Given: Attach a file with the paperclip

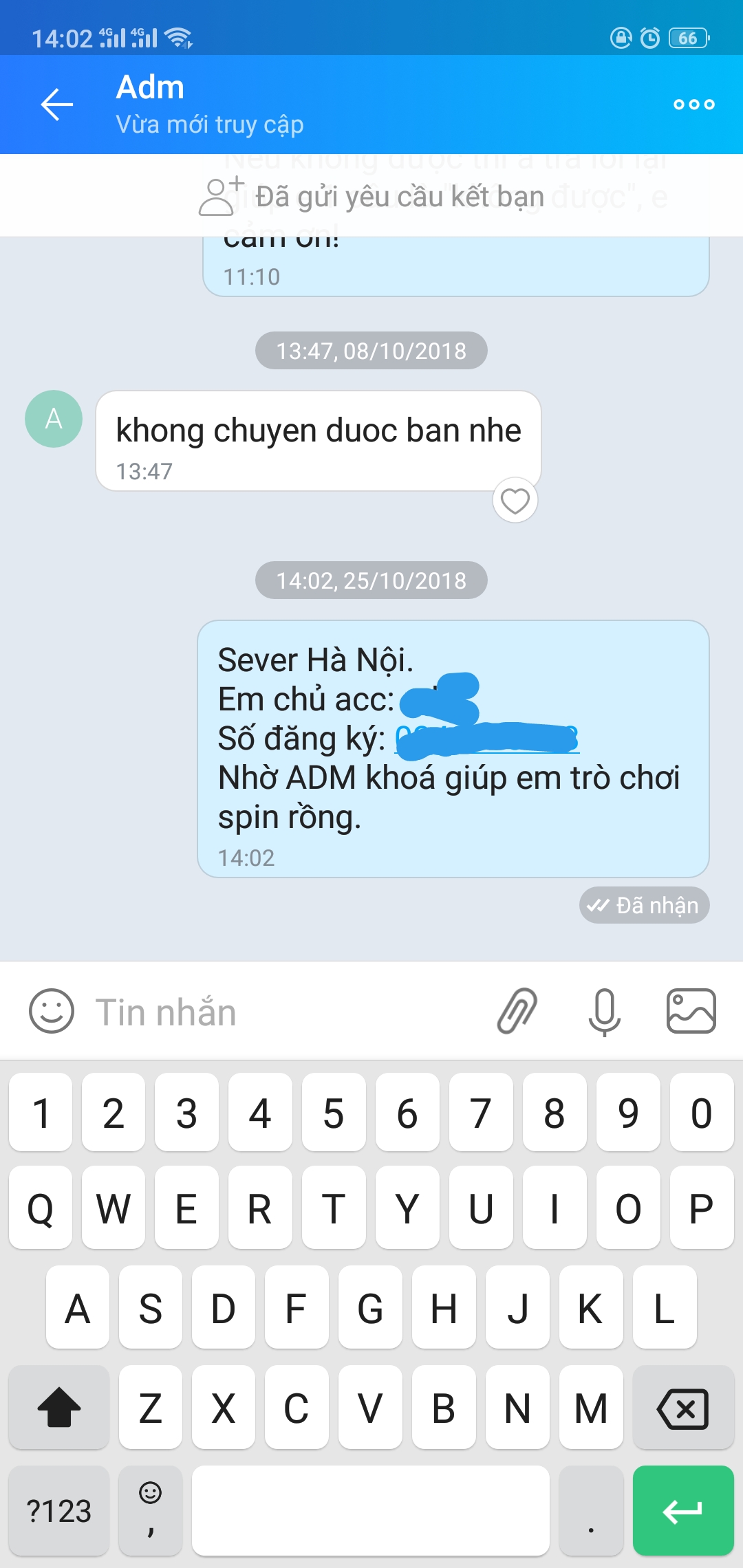Looking at the screenshot, I should (517, 1012).
